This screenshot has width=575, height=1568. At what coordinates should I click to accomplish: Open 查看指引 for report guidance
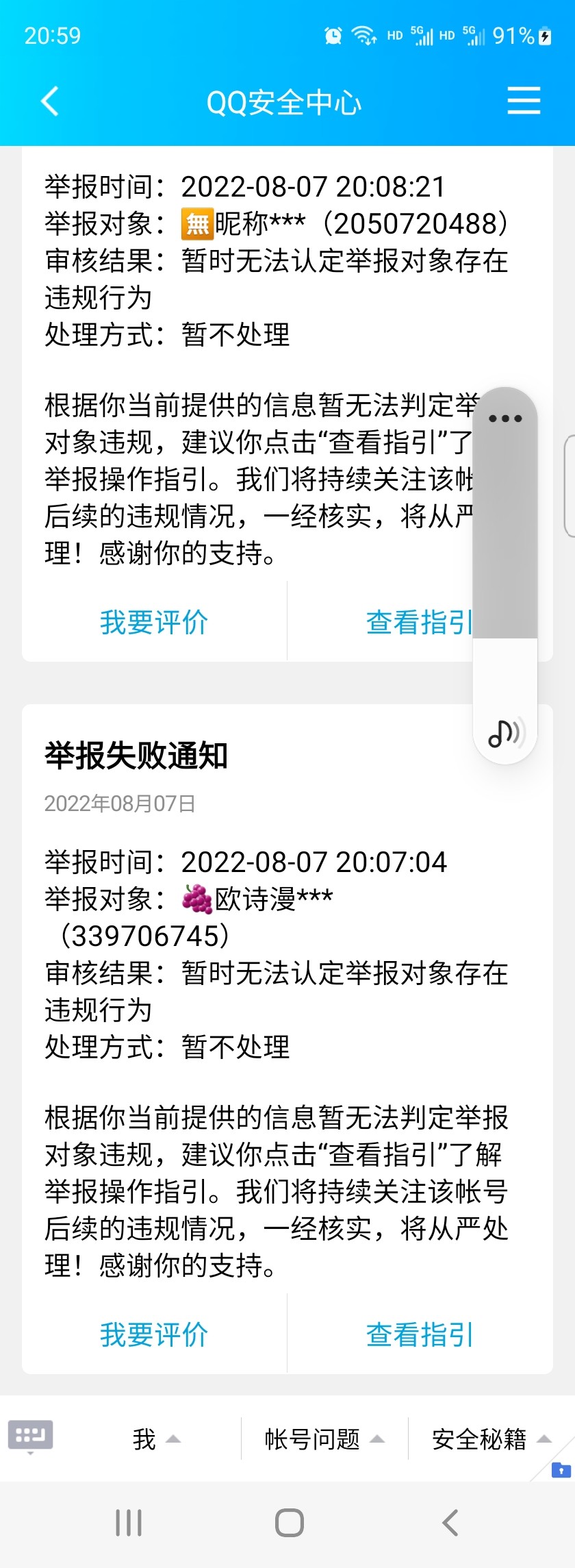point(420,1333)
